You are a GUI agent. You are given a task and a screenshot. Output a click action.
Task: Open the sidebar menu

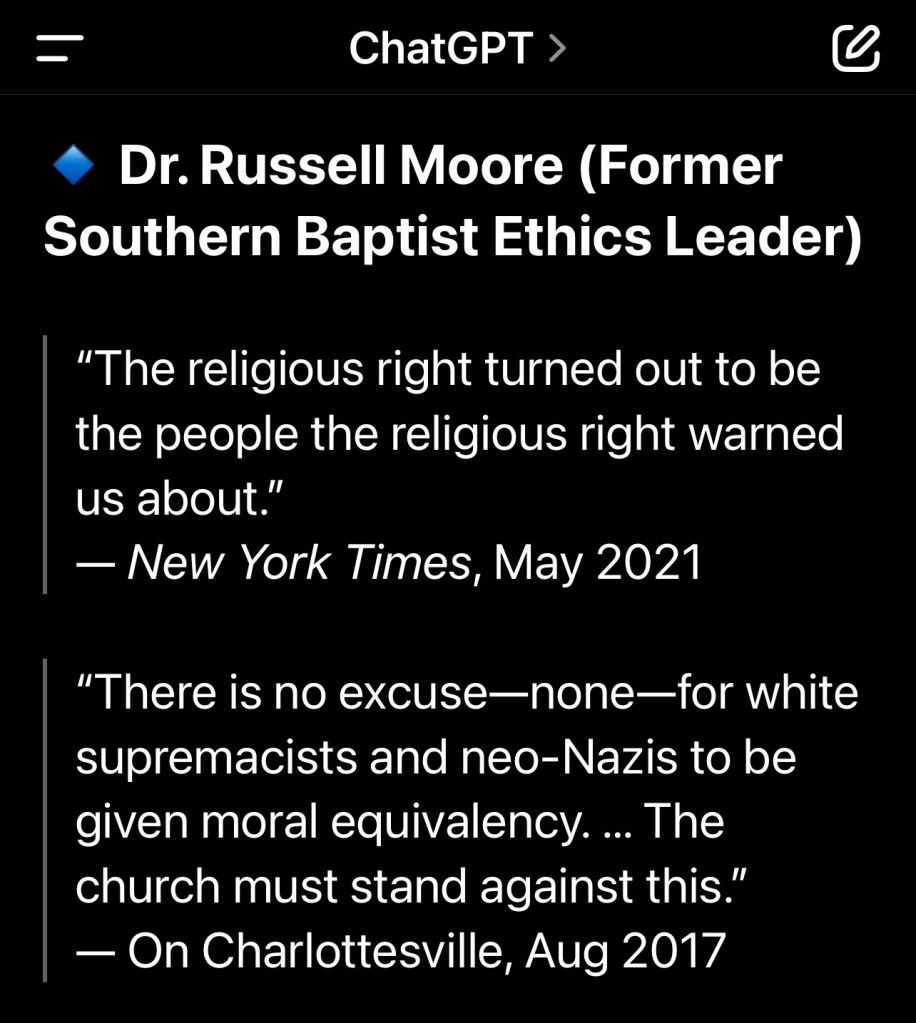pyautogui.click(x=59, y=47)
